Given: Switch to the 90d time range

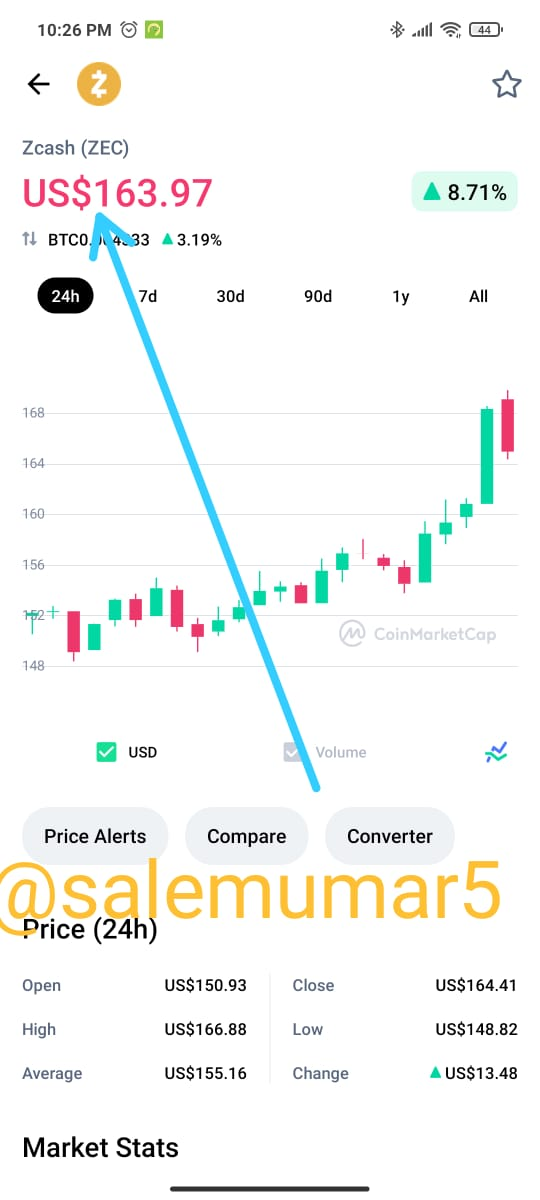Looking at the screenshot, I should pyautogui.click(x=319, y=296).
